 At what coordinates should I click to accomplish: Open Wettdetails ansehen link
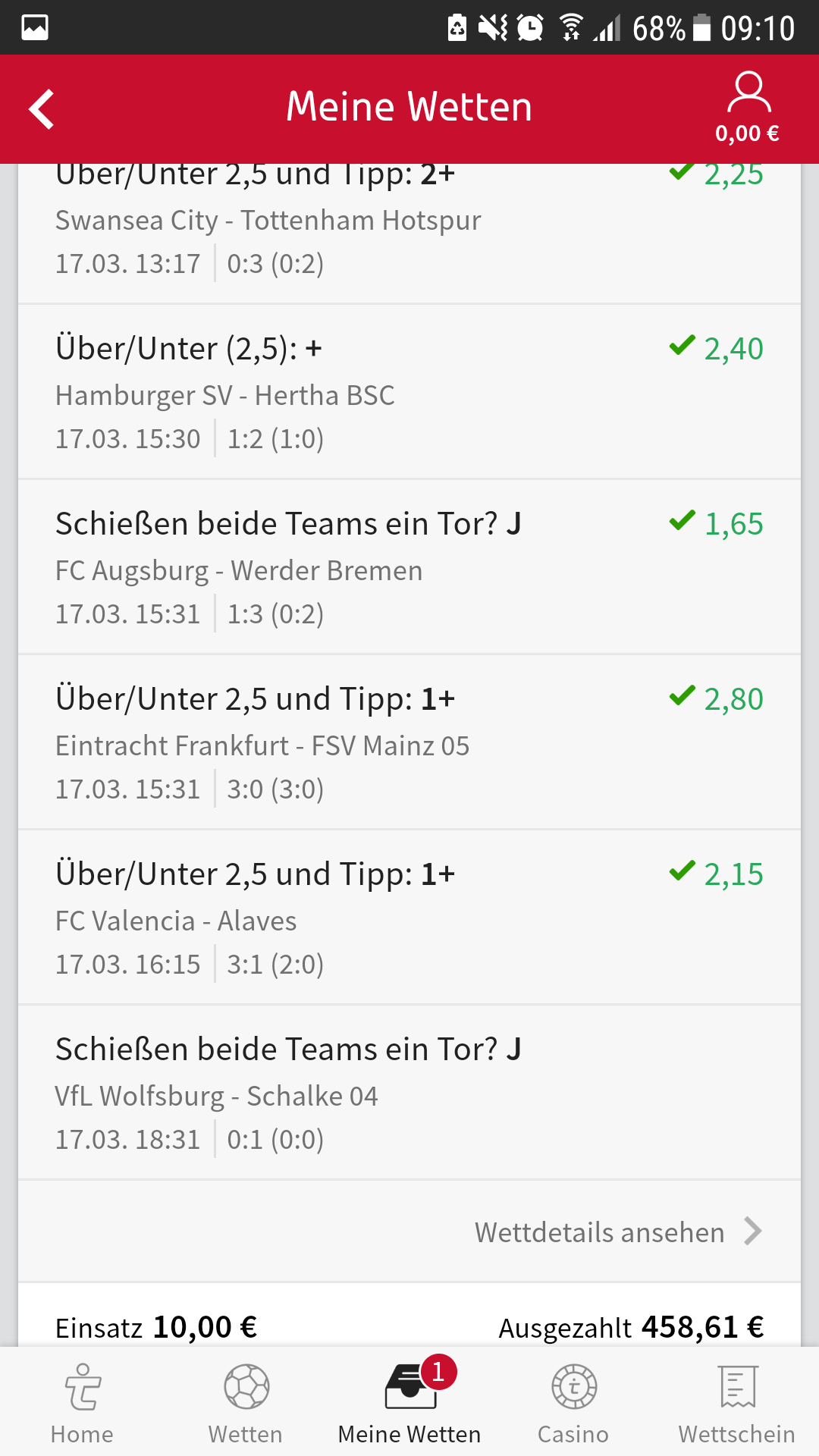point(617,1232)
